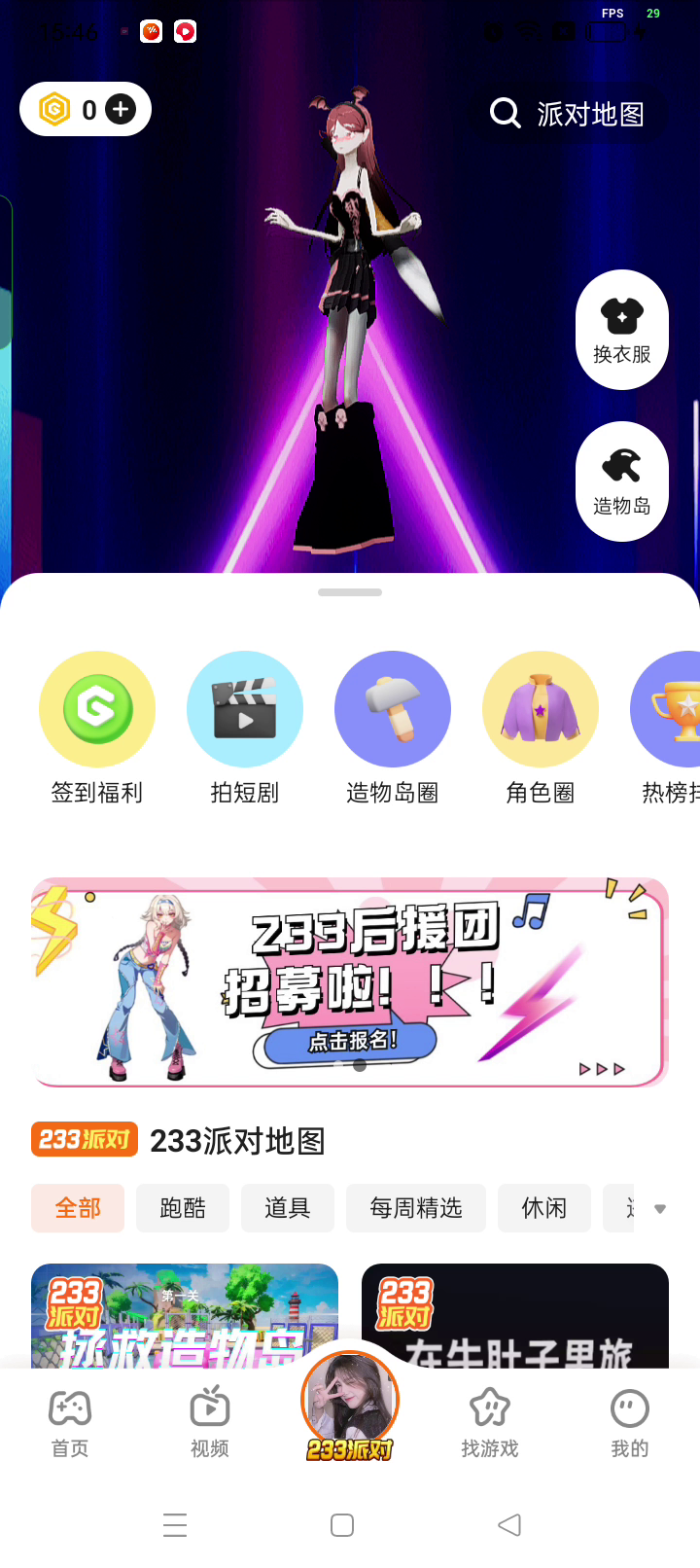Add coins with the plus button
Screen dimensions: 700x1568
(x=121, y=110)
